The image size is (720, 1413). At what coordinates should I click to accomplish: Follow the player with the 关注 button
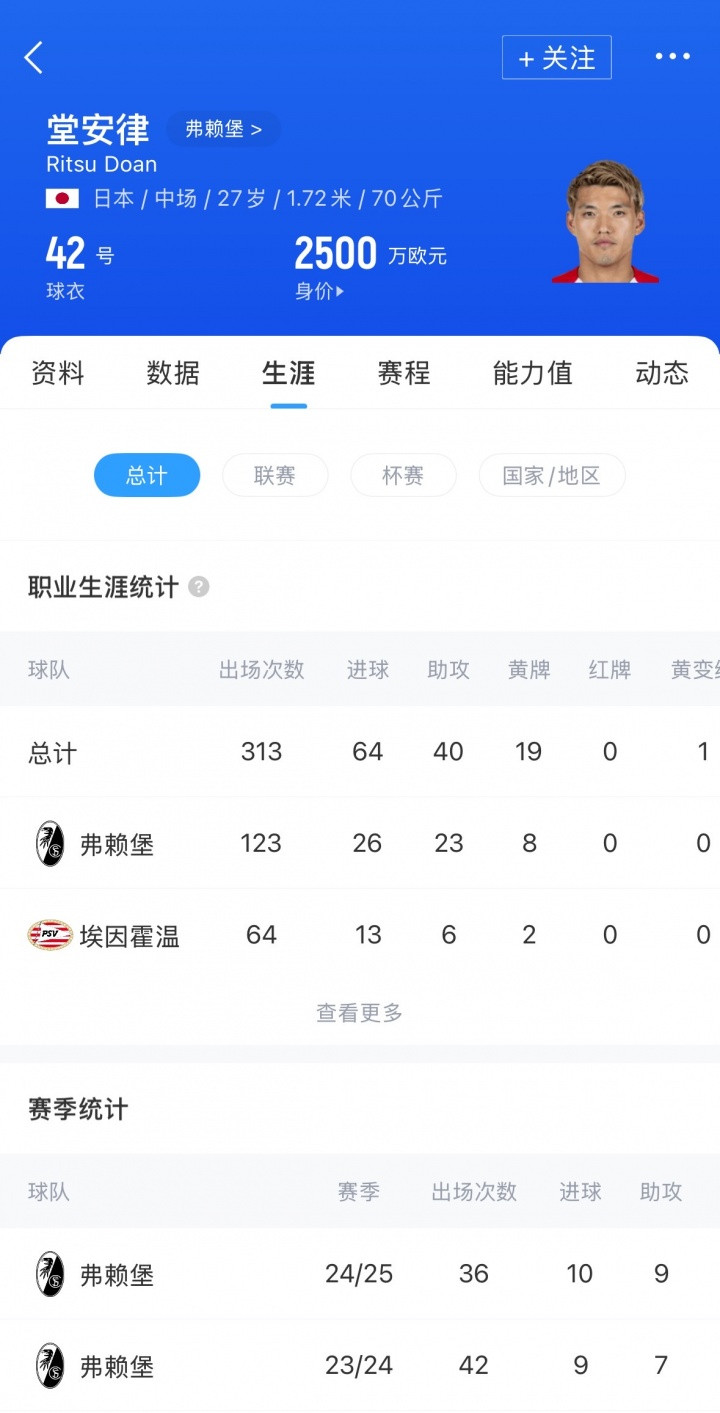click(x=556, y=58)
